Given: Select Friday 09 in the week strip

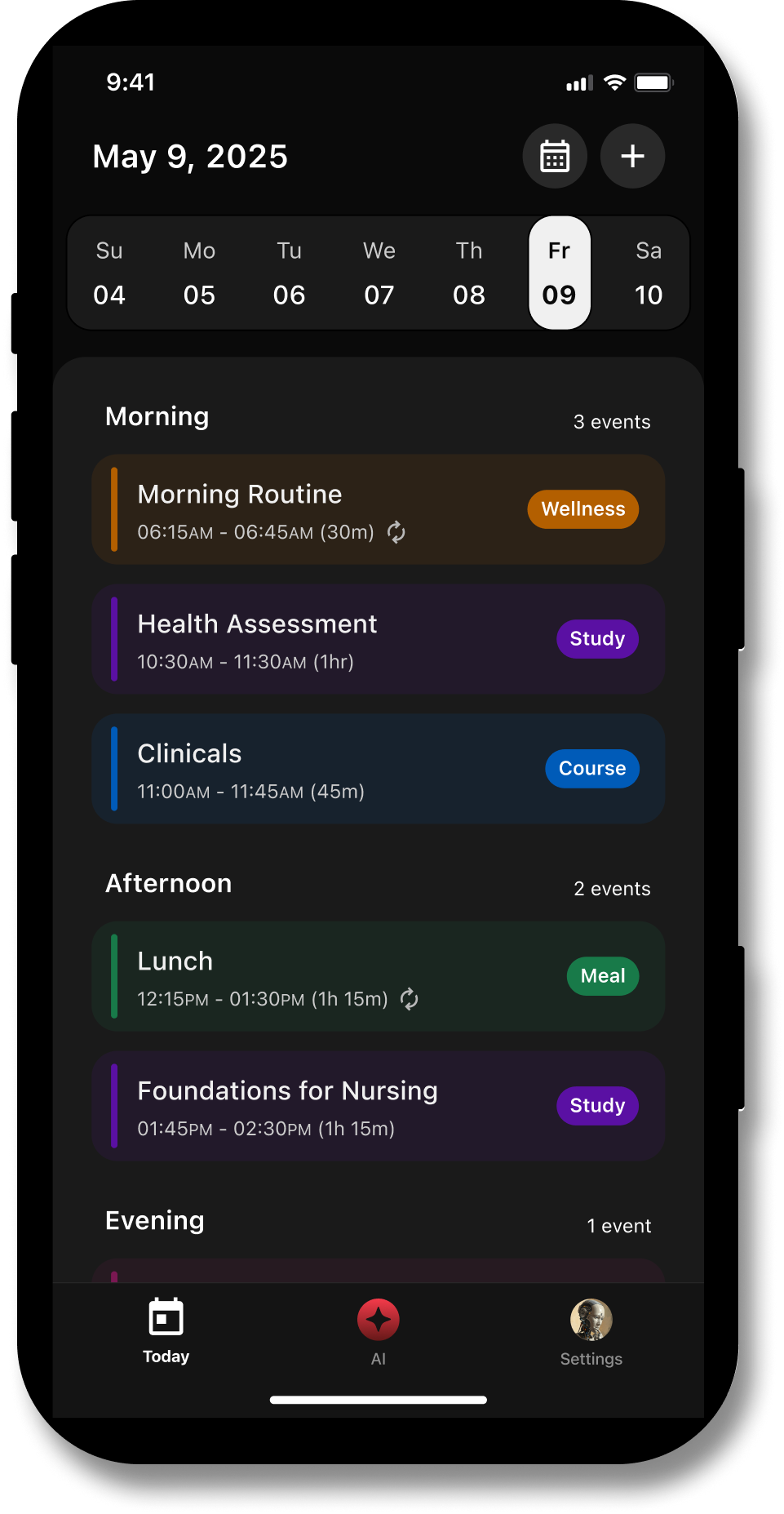Looking at the screenshot, I should tap(559, 273).
